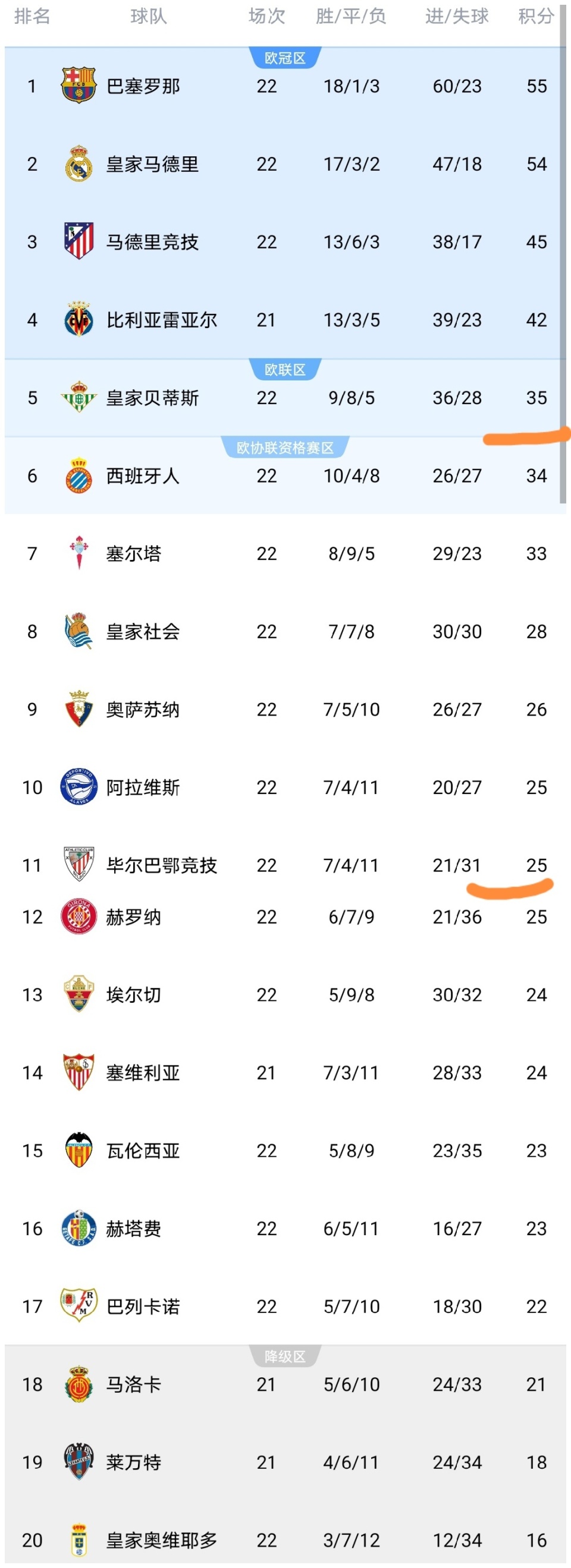View the 埃尔切 team row
Viewport: 571px width, 1568px height.
134,995
